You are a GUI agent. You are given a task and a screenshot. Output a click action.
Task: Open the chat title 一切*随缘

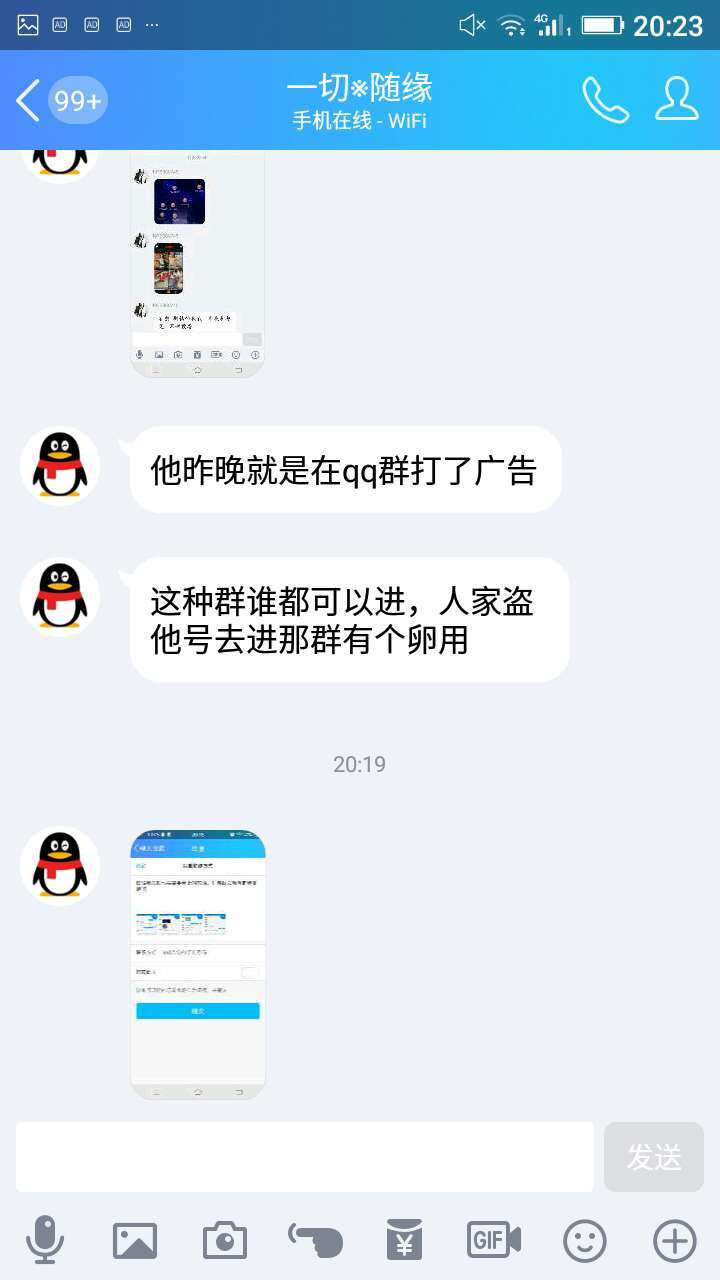click(x=360, y=88)
